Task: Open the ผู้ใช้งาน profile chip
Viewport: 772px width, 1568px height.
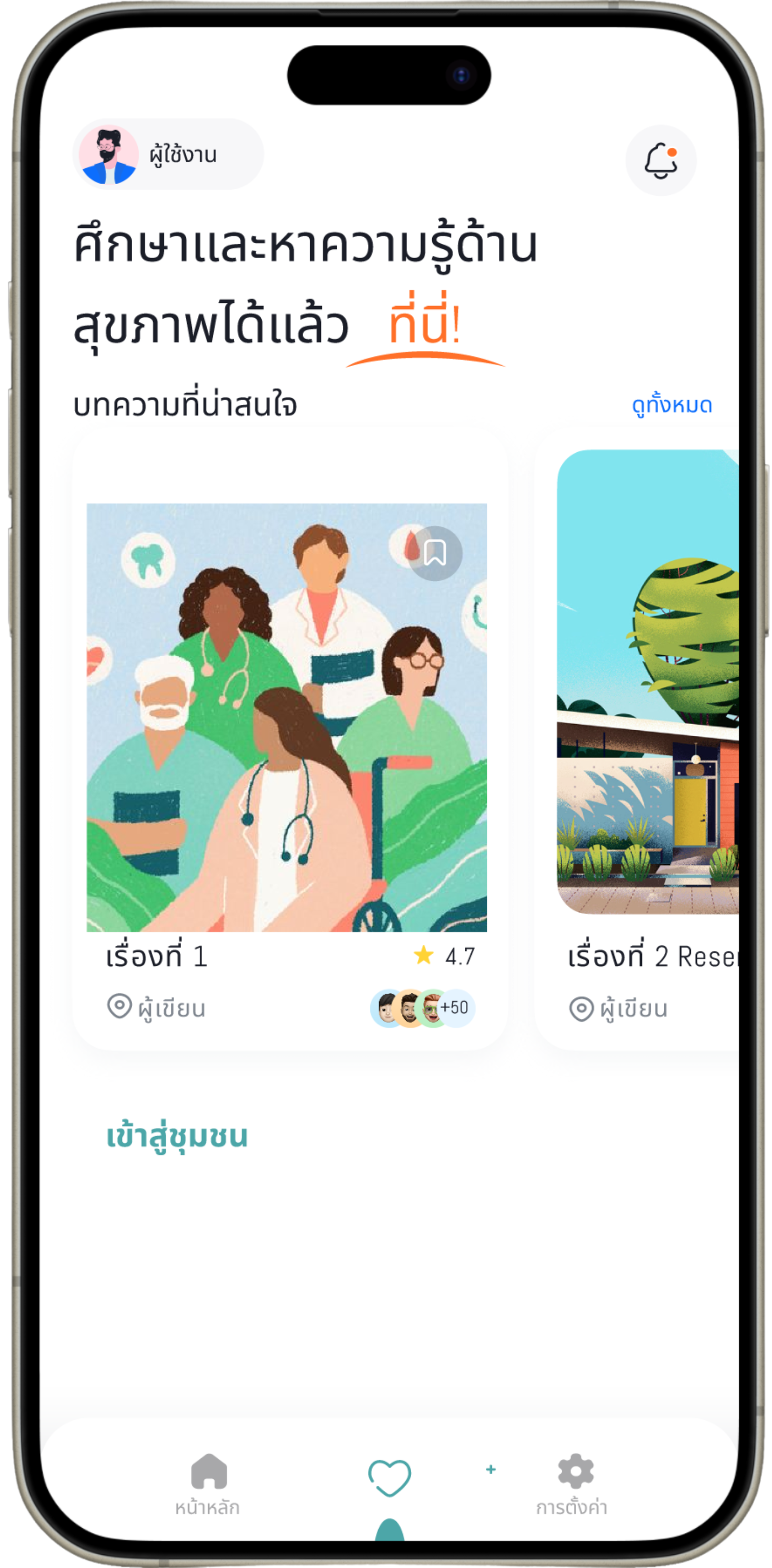Action: (167, 155)
